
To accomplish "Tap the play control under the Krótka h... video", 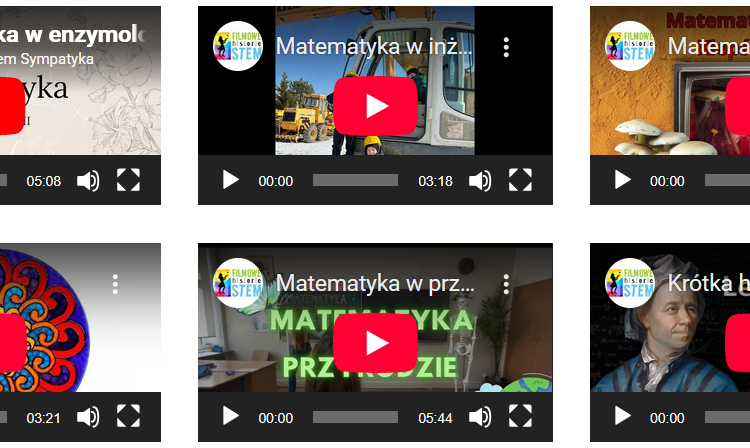I will 623,417.
